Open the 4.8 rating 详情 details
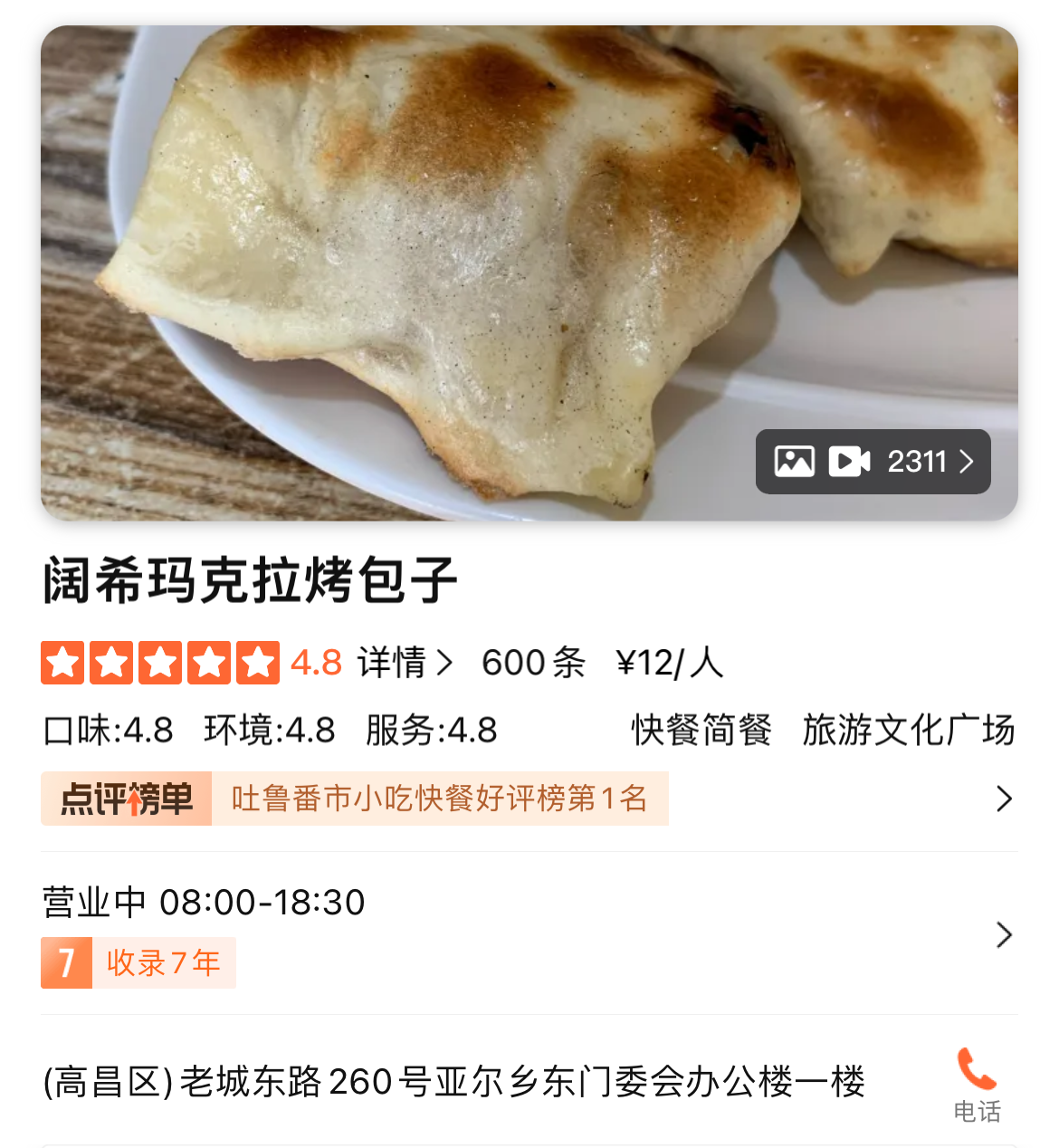Image resolution: width=1059 pixels, height=1148 pixels. [x=403, y=663]
